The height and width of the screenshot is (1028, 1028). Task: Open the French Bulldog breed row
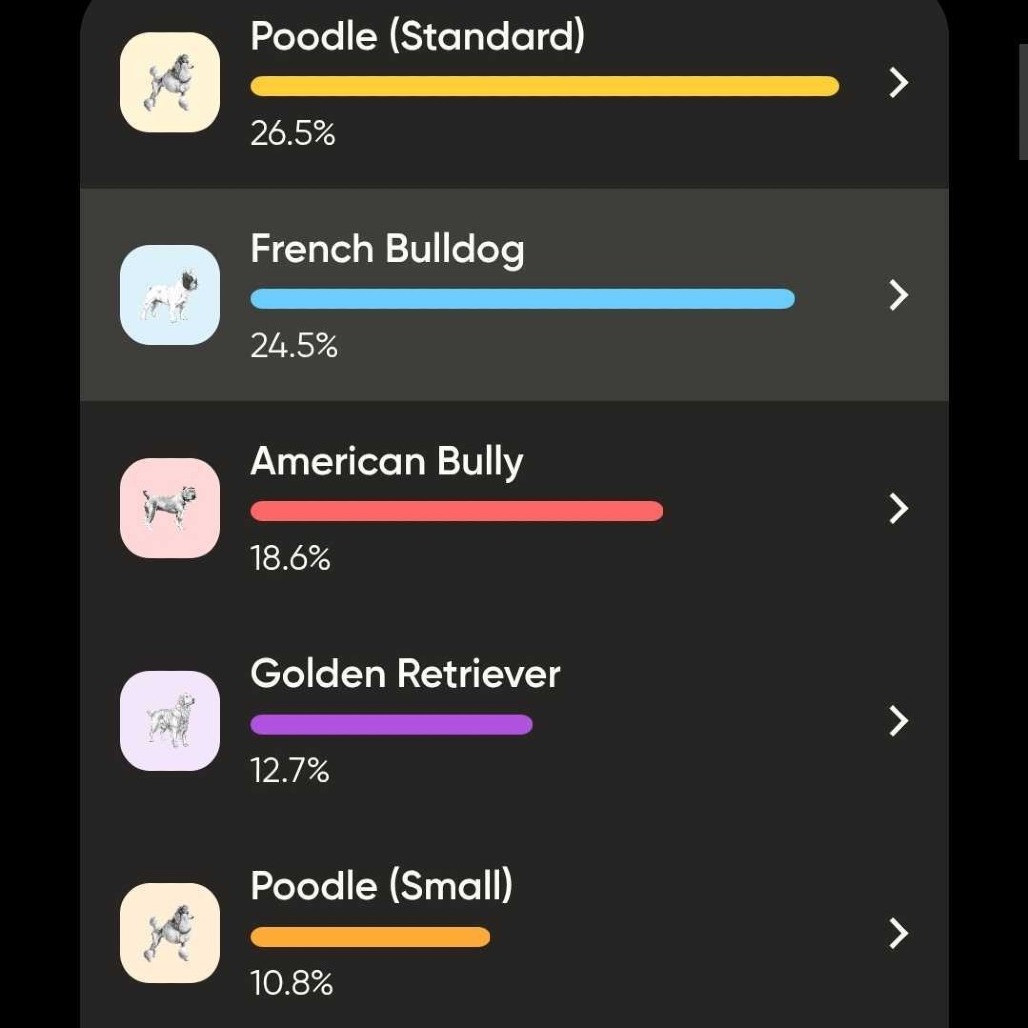pyautogui.click(x=514, y=294)
